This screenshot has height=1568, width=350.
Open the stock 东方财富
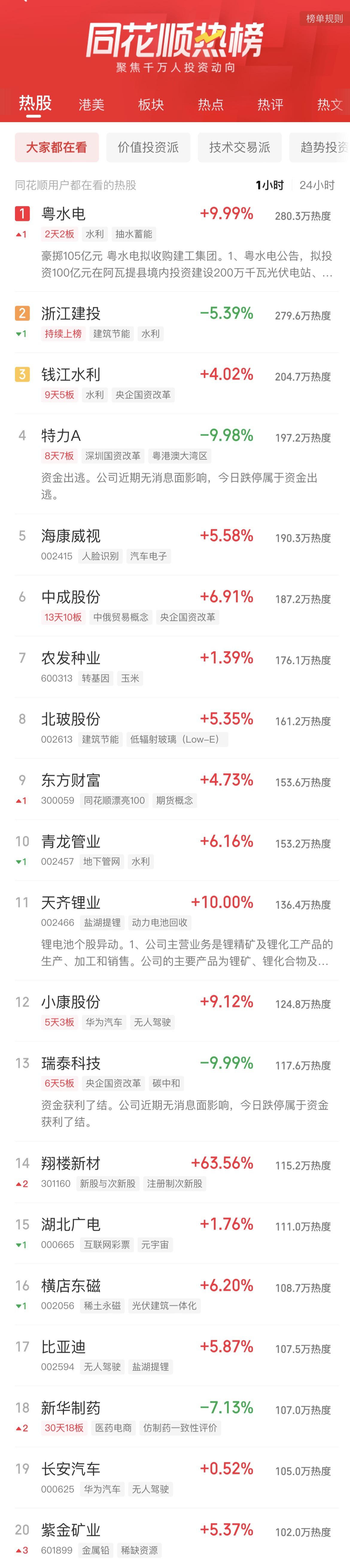coord(71,780)
